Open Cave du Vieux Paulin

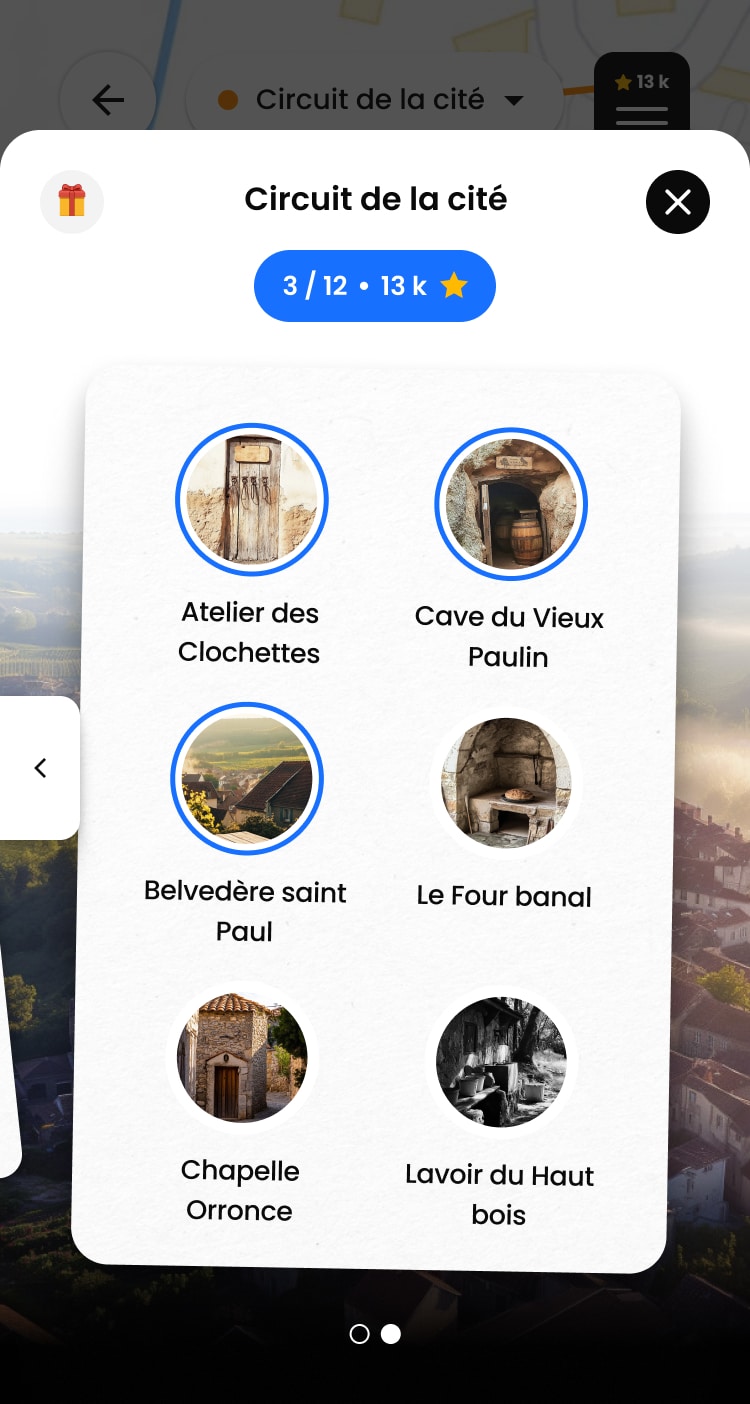point(510,503)
